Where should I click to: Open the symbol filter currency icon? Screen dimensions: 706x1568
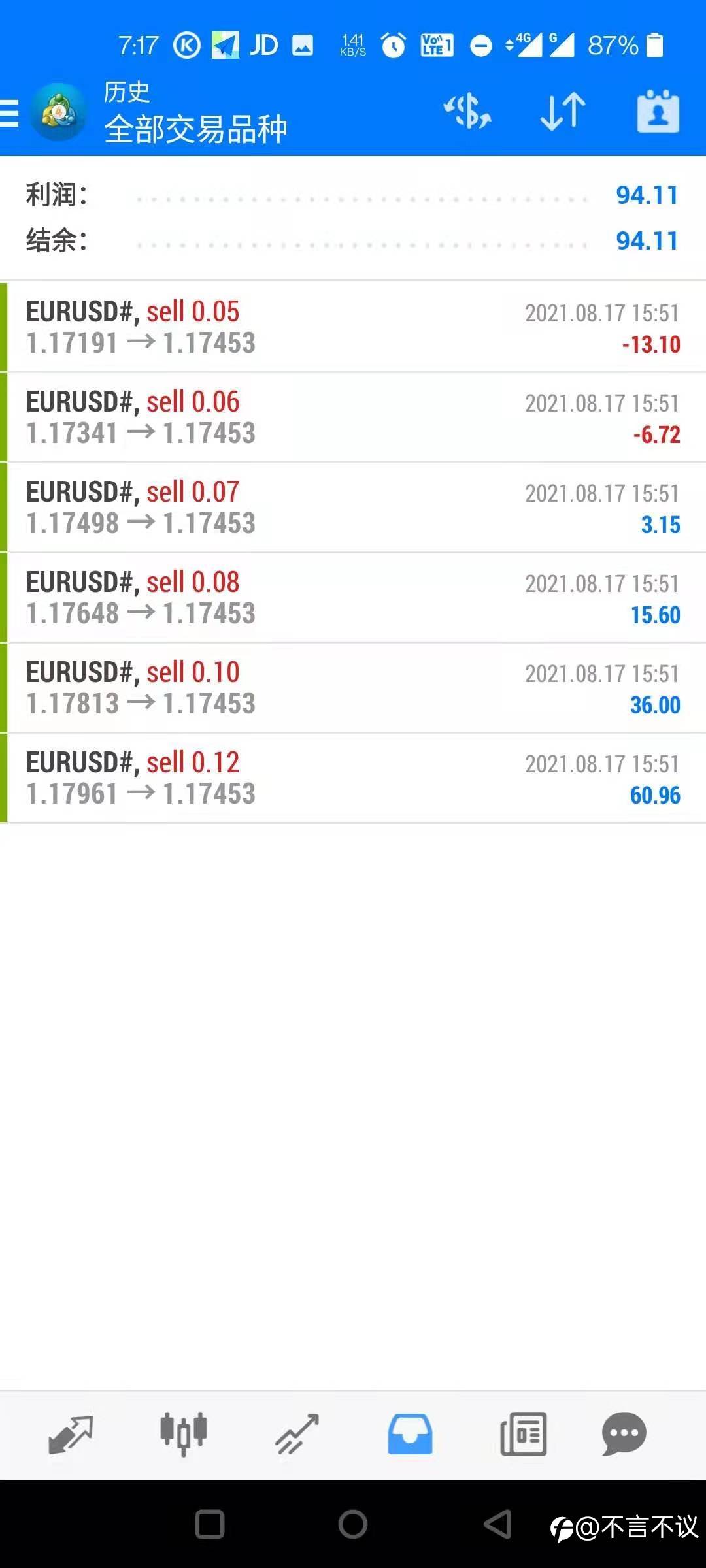[x=467, y=111]
